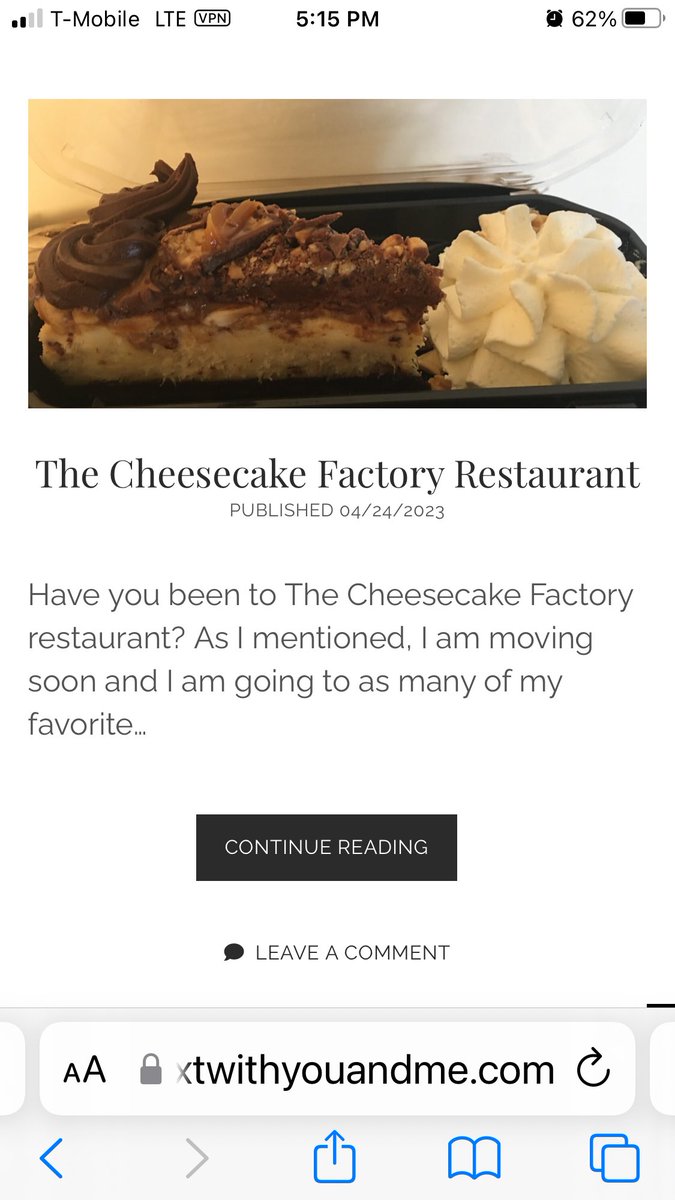Viewport: 675px width, 1200px height.
Task: Show all open tabs
Action: 614,1159
